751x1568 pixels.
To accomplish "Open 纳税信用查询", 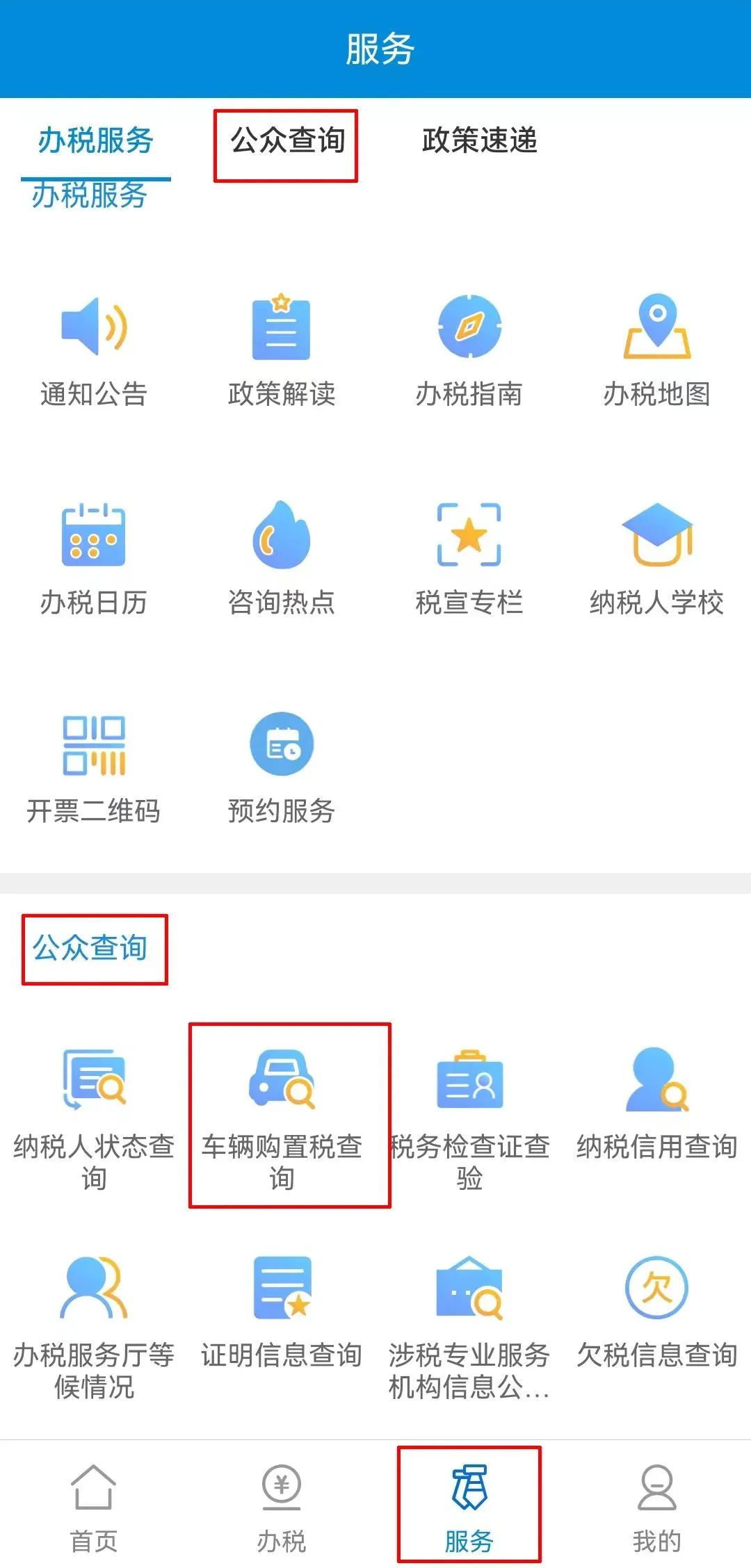I will tap(657, 1105).
